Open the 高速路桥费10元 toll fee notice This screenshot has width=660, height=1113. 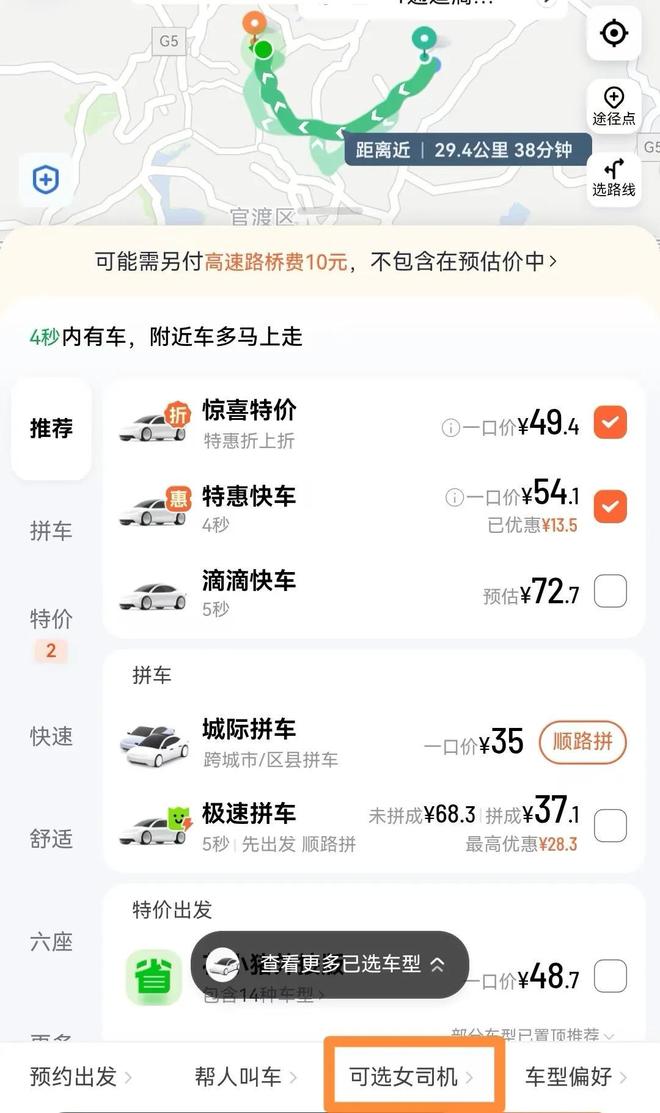(326, 262)
